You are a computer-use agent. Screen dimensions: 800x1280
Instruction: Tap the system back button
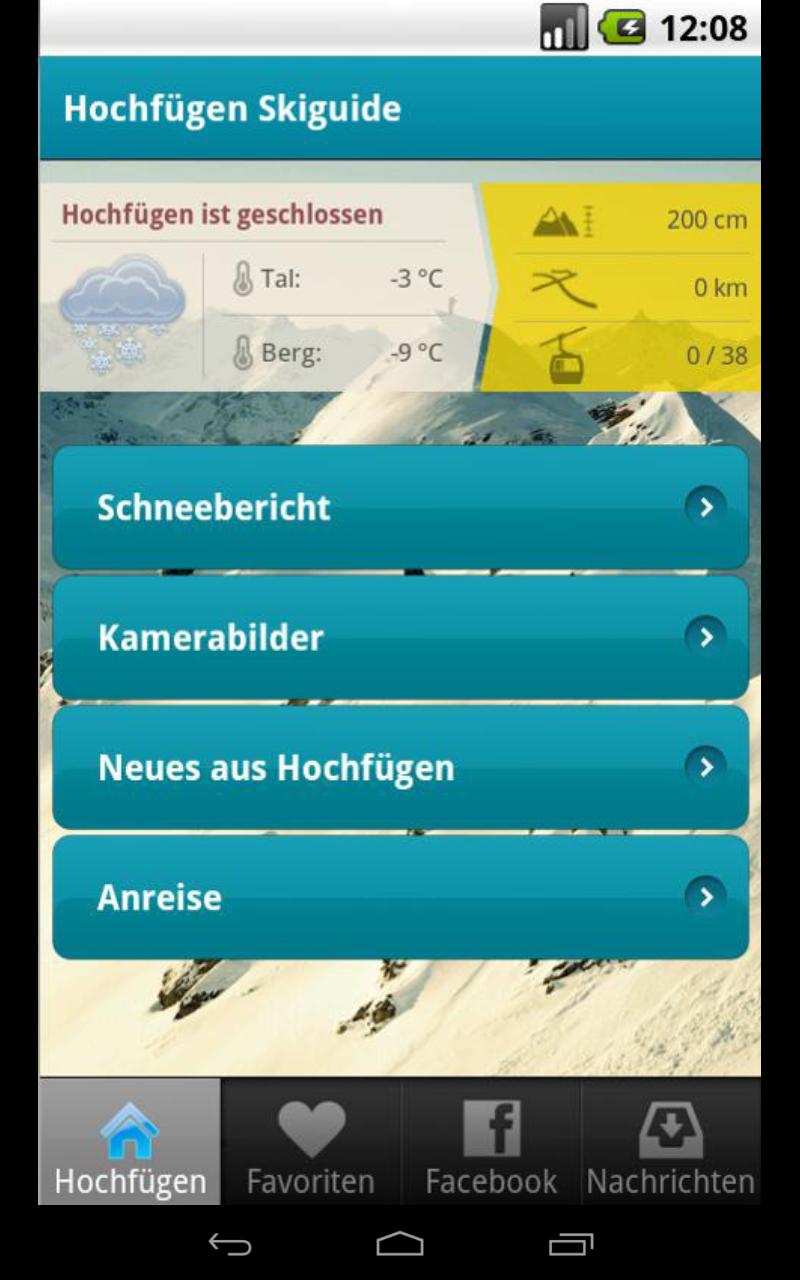(229, 1244)
